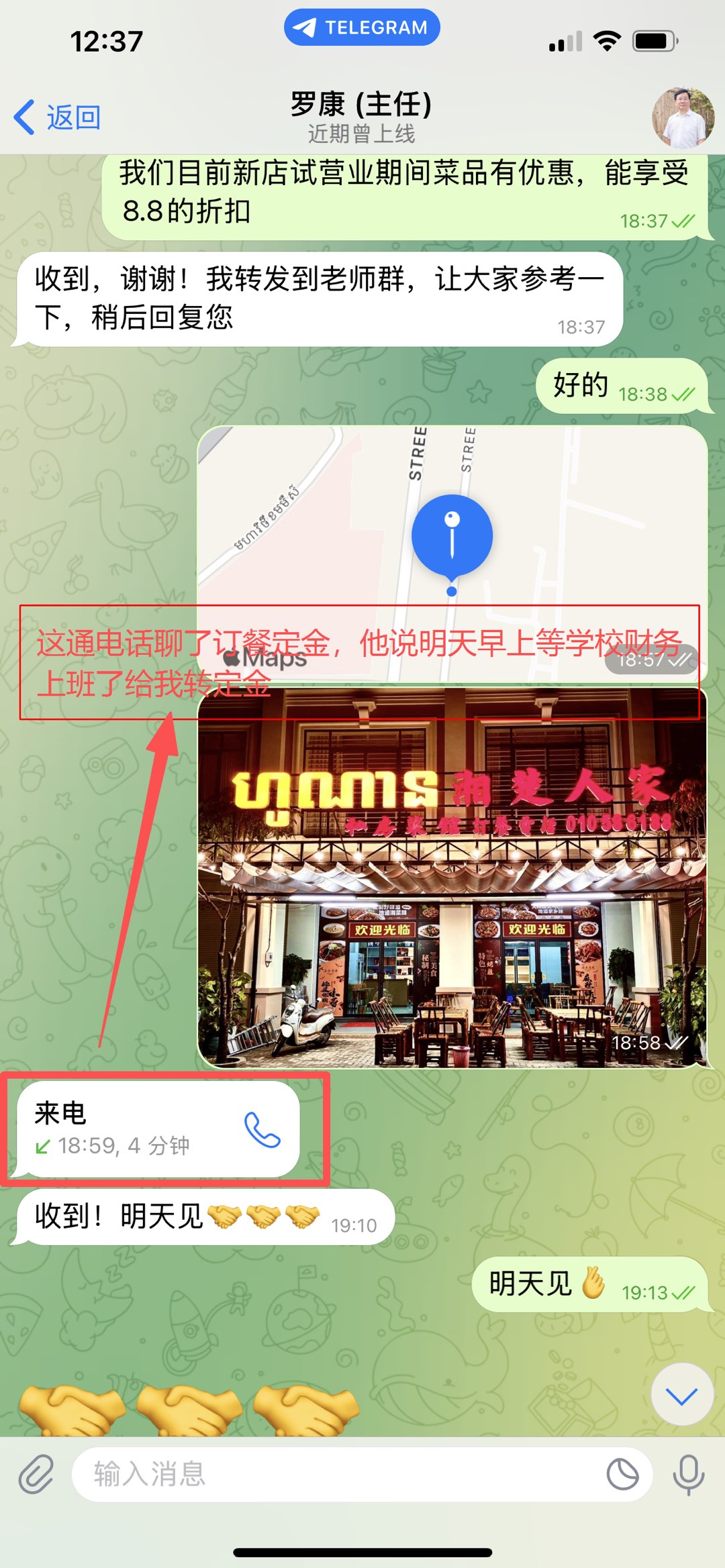Open the sticker panel icon
The width and height of the screenshot is (725, 1568).
click(622, 1474)
